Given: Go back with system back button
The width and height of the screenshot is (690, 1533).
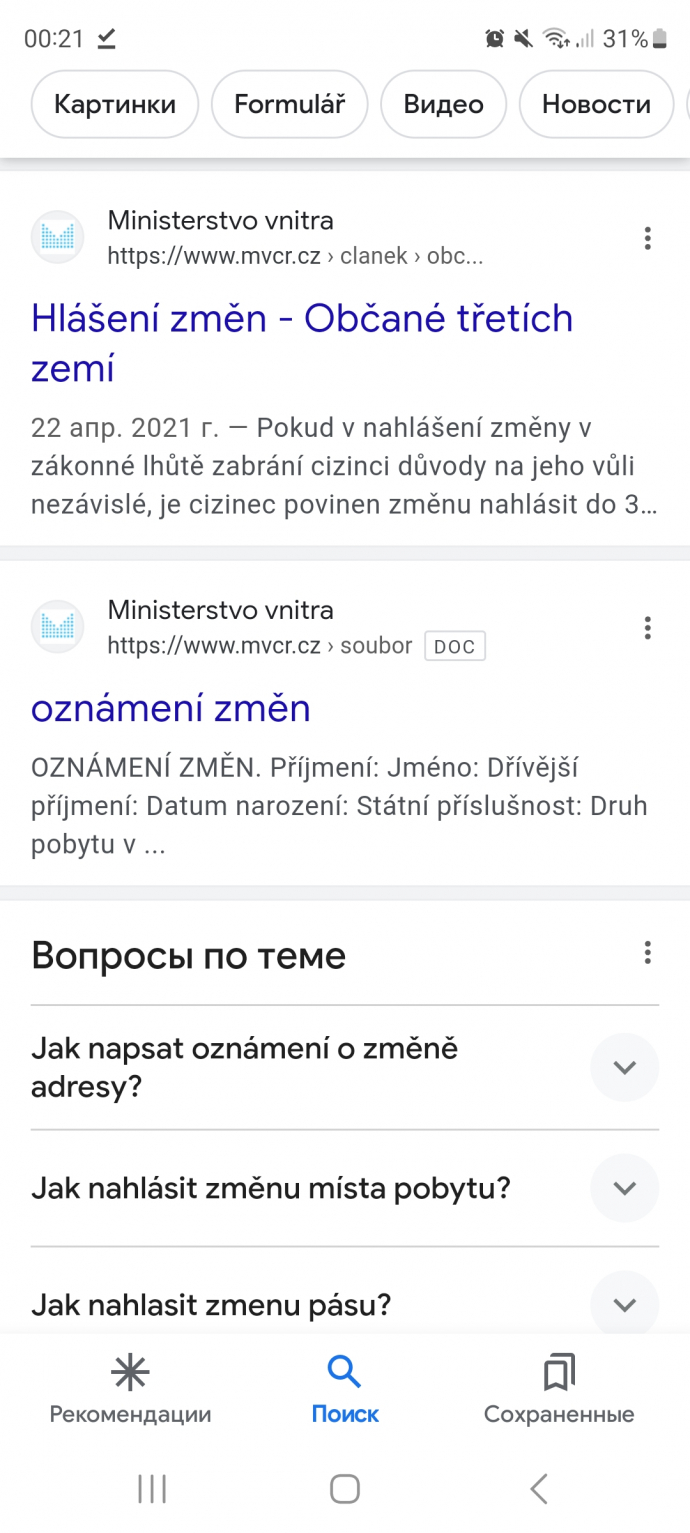Looking at the screenshot, I should click(538, 1489).
